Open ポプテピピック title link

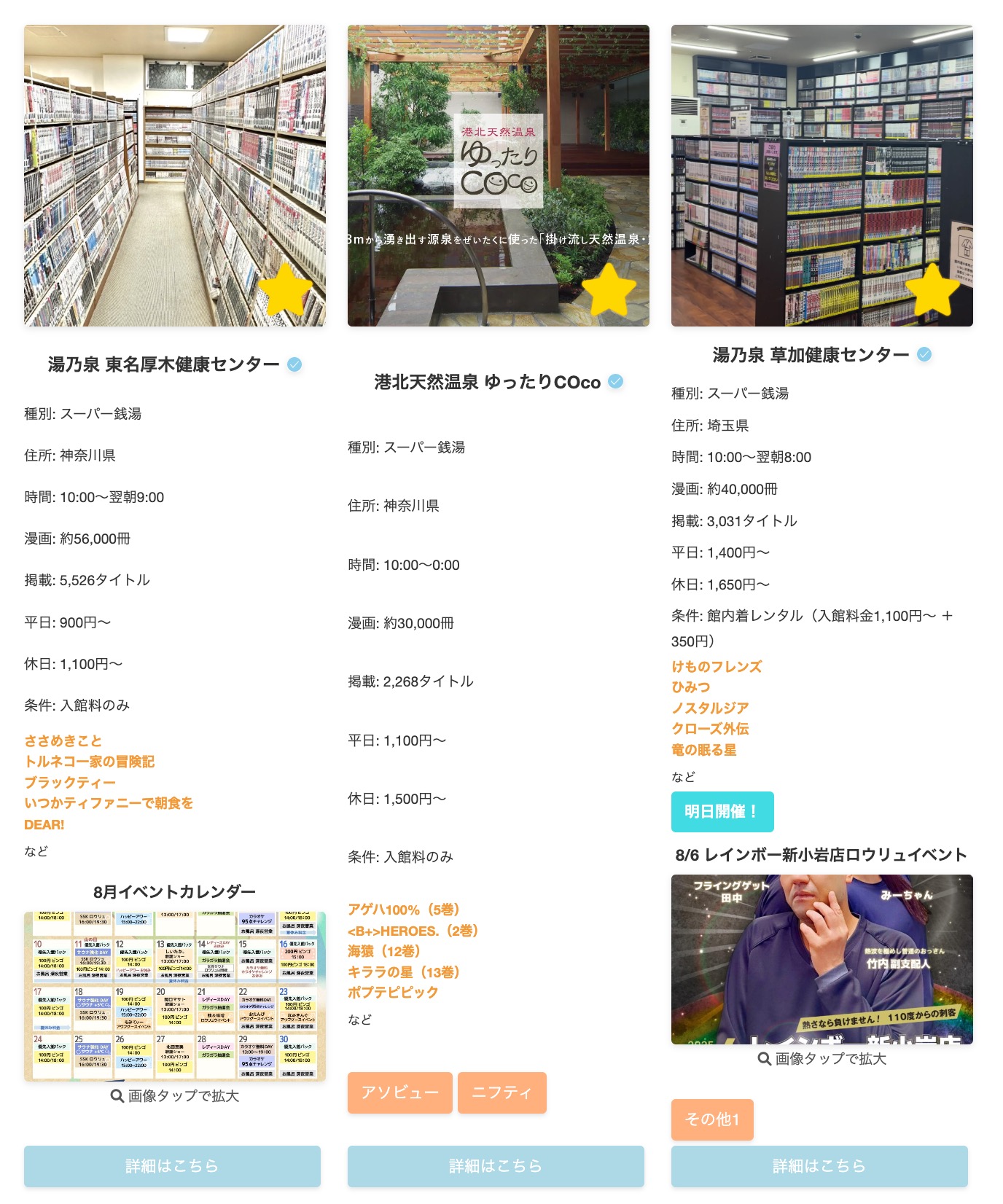pos(393,993)
